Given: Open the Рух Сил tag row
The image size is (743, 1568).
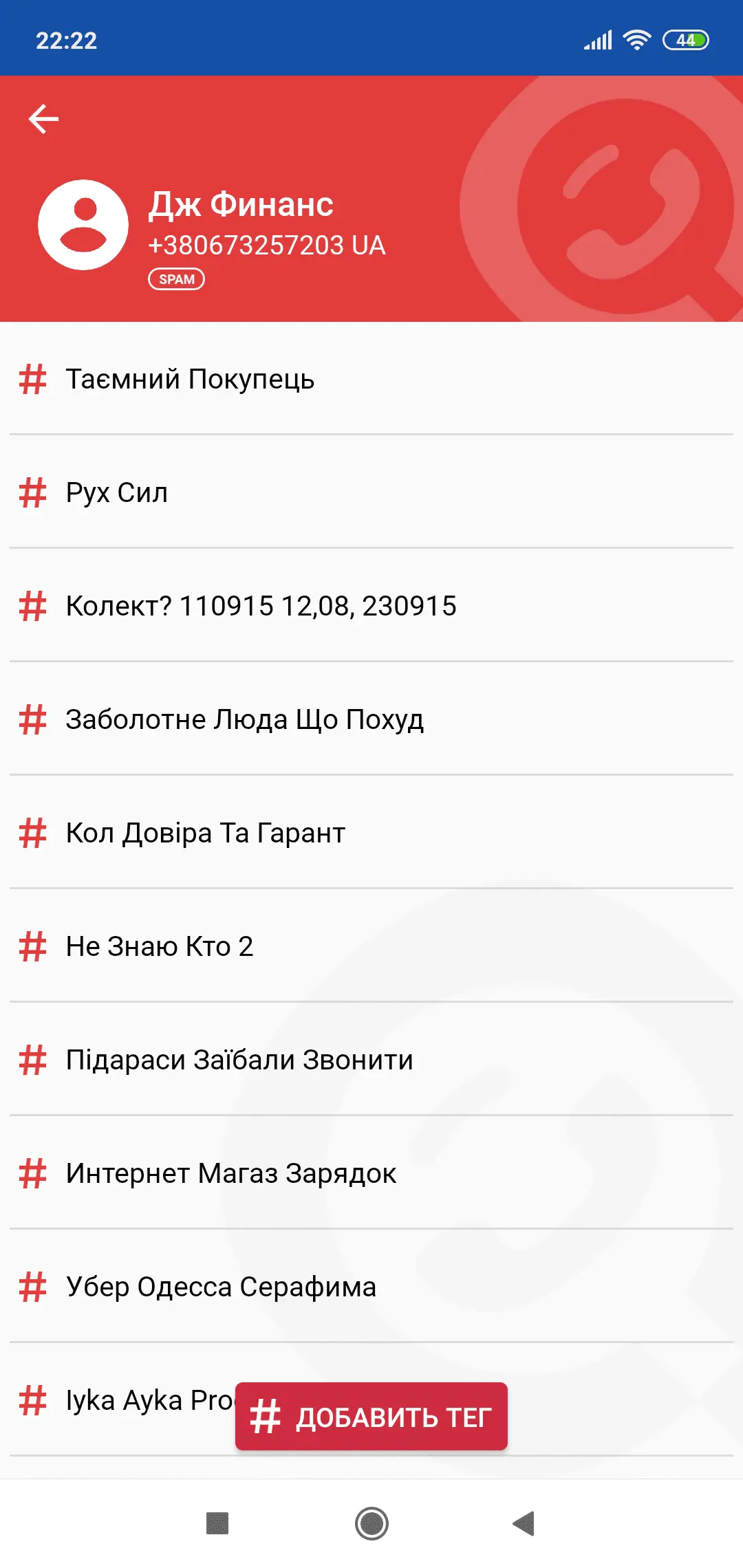Looking at the screenshot, I should (x=117, y=492).
